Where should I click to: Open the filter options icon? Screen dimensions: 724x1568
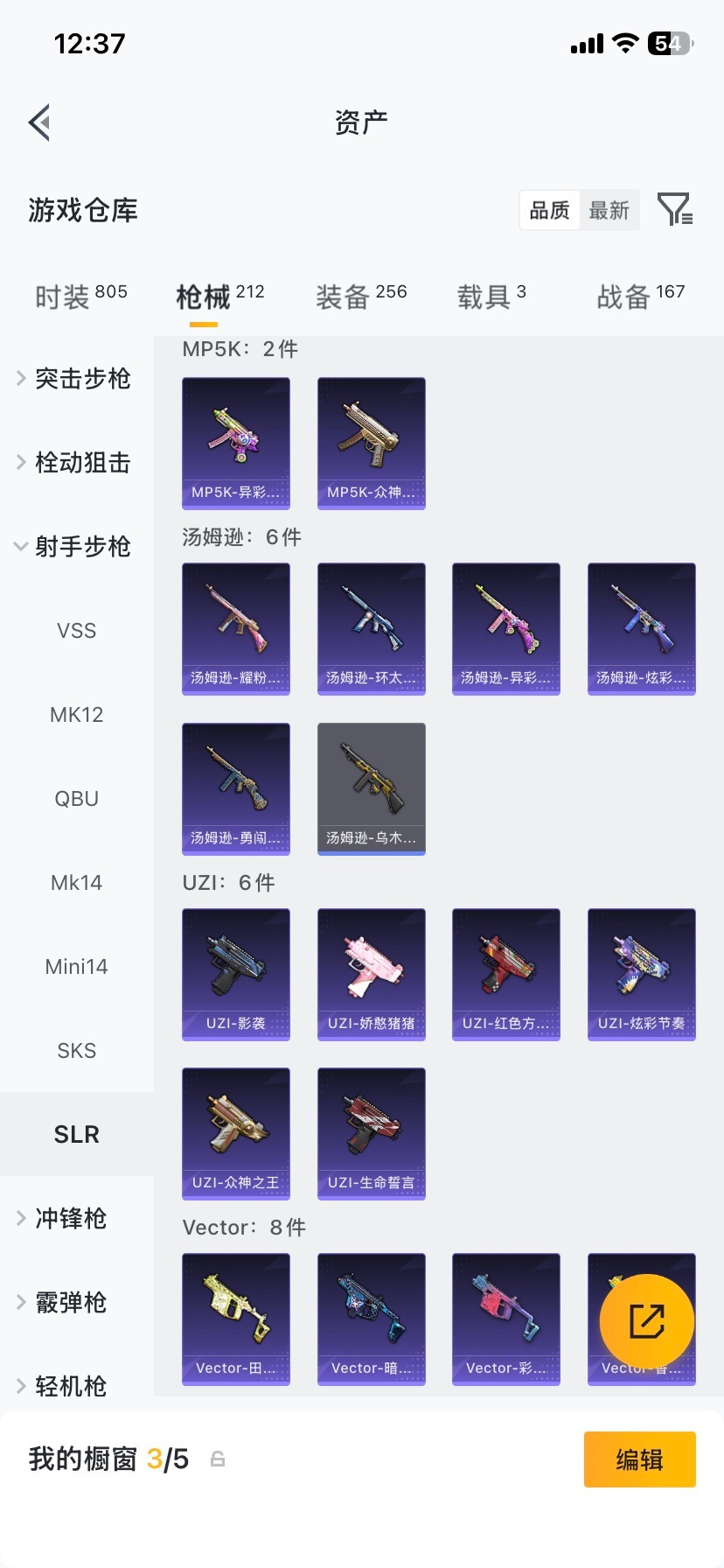(673, 210)
